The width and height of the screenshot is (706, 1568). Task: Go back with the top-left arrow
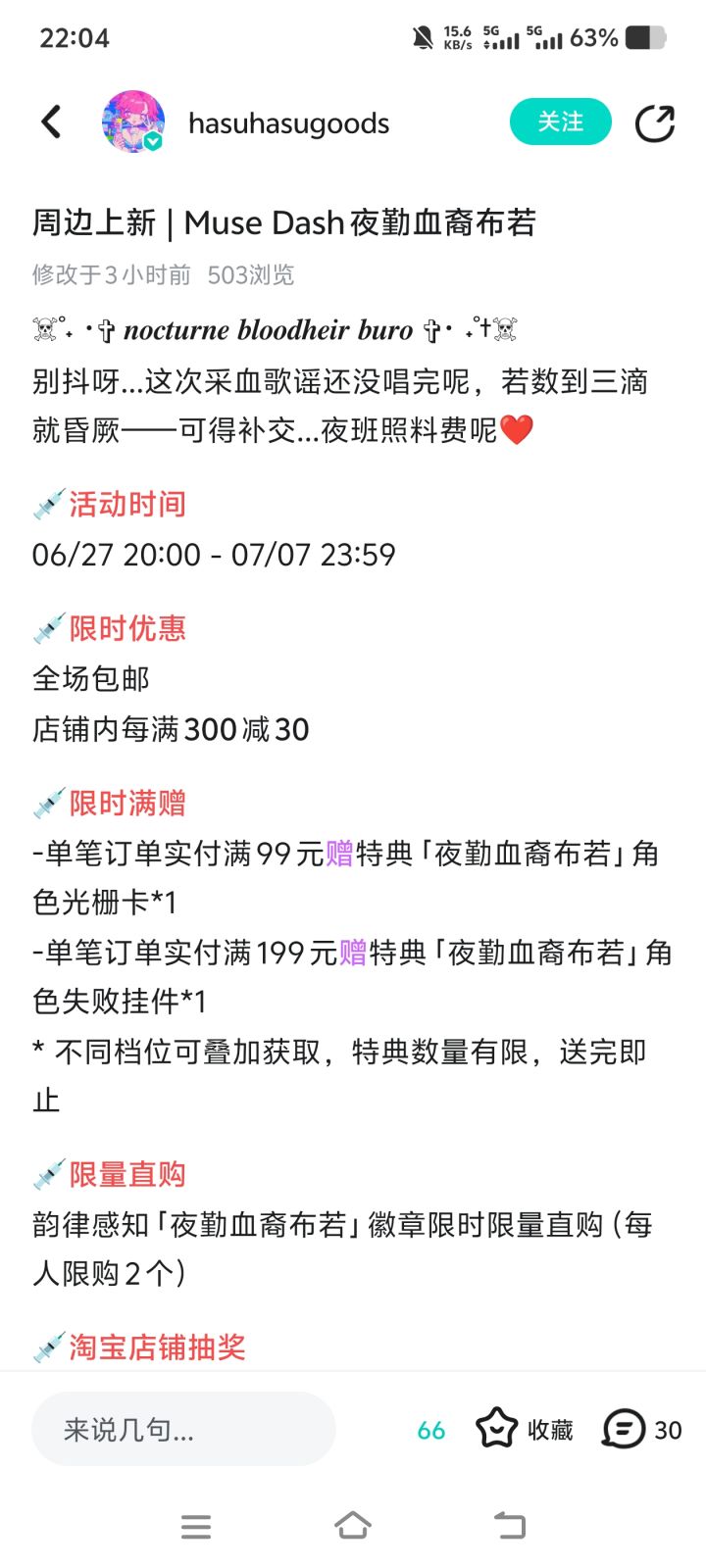[x=52, y=122]
